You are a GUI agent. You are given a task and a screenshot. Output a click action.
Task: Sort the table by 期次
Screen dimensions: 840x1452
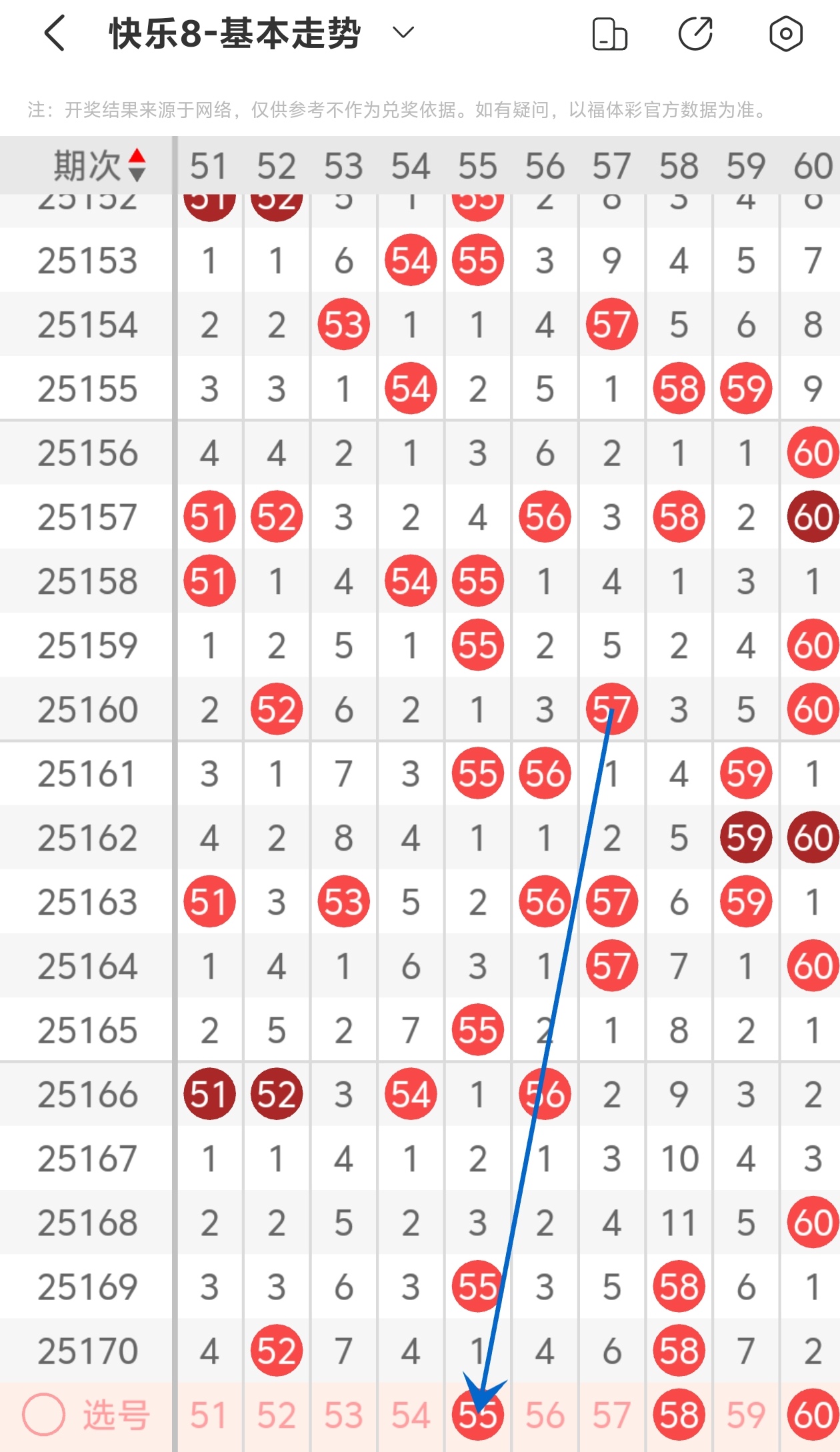click(x=100, y=165)
